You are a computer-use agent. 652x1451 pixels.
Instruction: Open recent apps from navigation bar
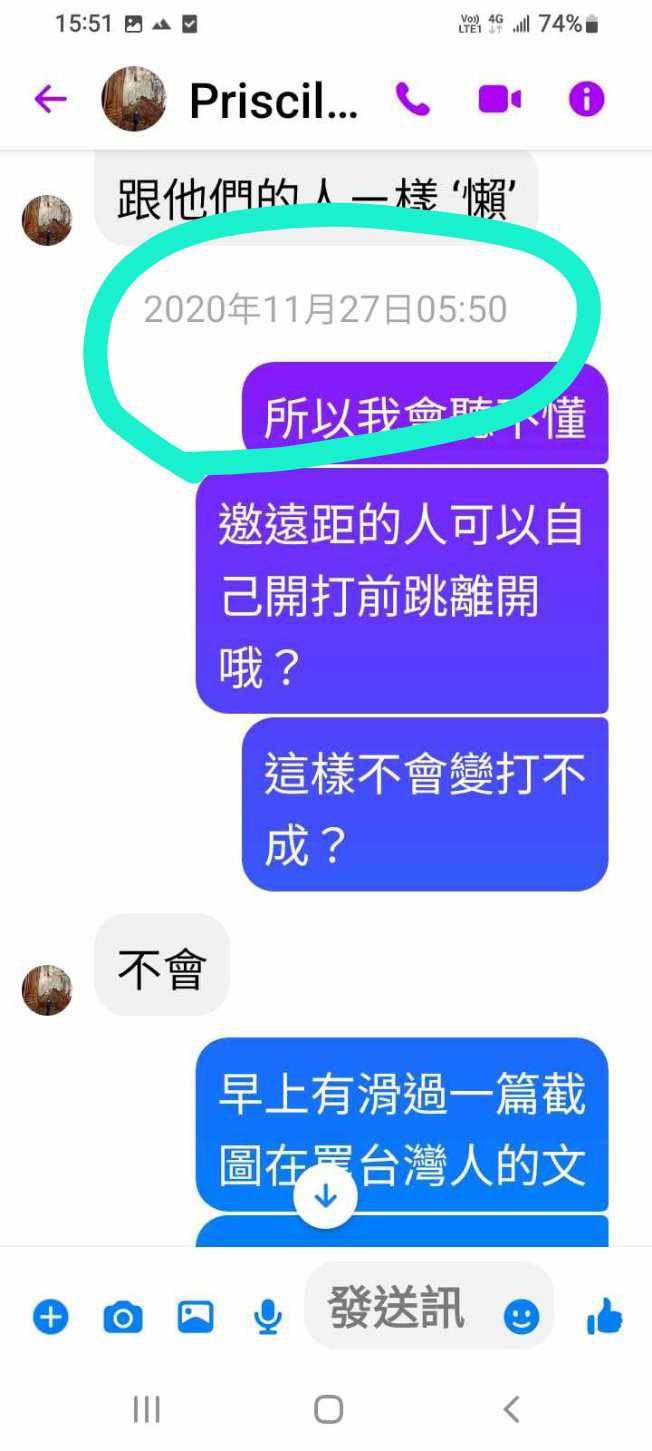click(147, 1410)
